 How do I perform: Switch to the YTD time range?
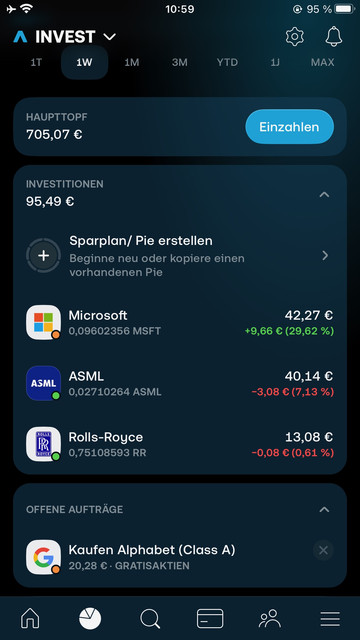(x=227, y=62)
